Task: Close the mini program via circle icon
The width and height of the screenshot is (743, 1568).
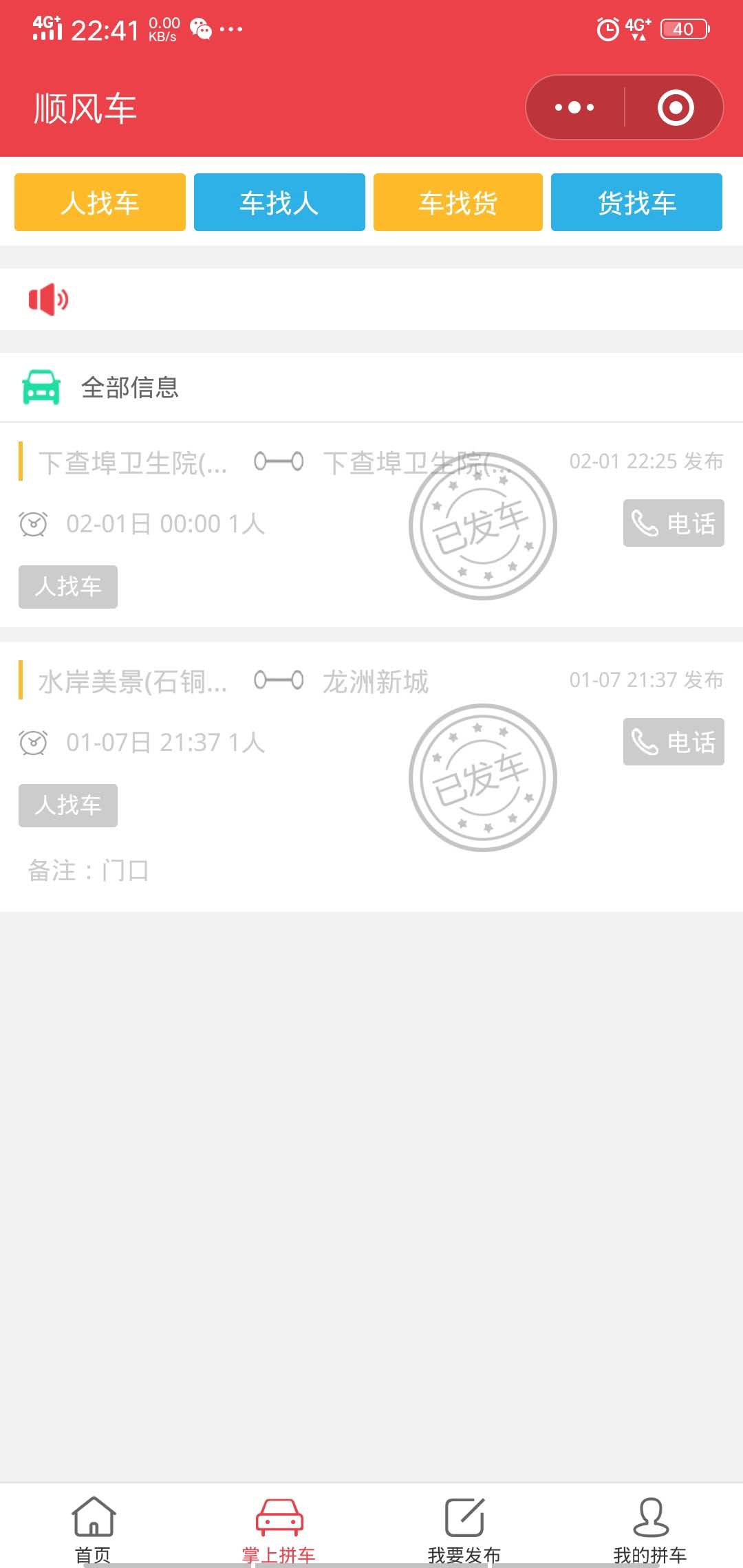Action: 675,107
